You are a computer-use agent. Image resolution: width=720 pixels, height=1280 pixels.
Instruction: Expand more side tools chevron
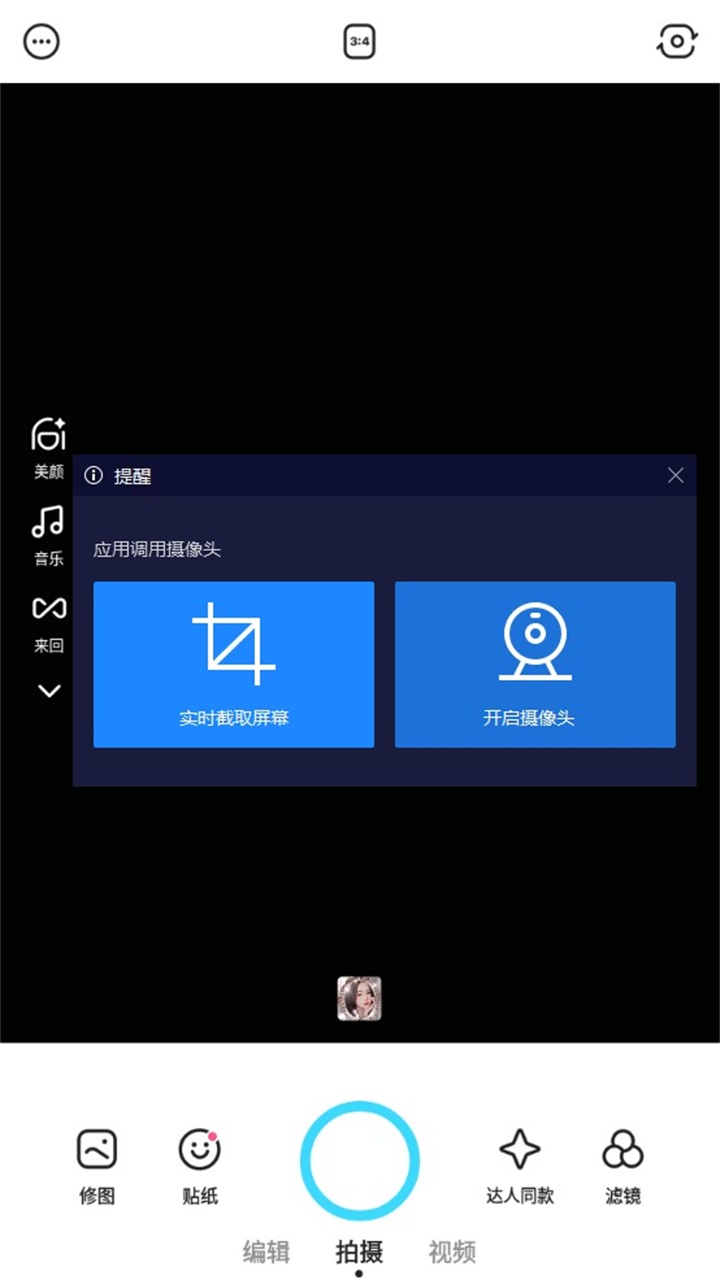[48, 691]
